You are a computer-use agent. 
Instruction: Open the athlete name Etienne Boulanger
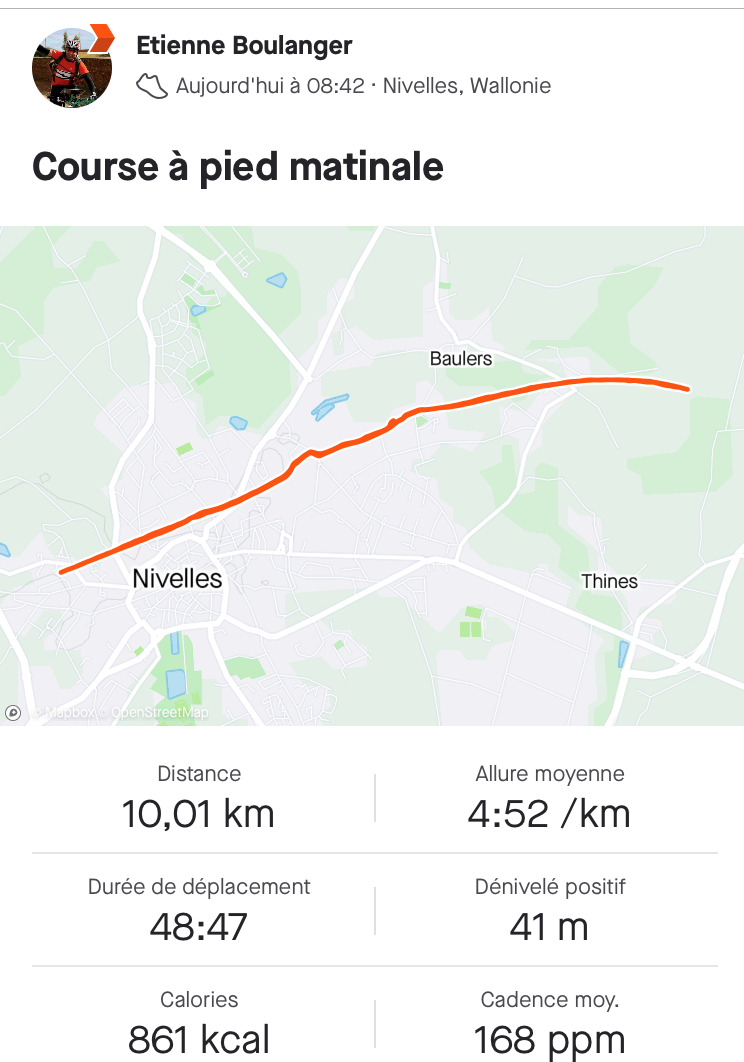[x=244, y=45]
